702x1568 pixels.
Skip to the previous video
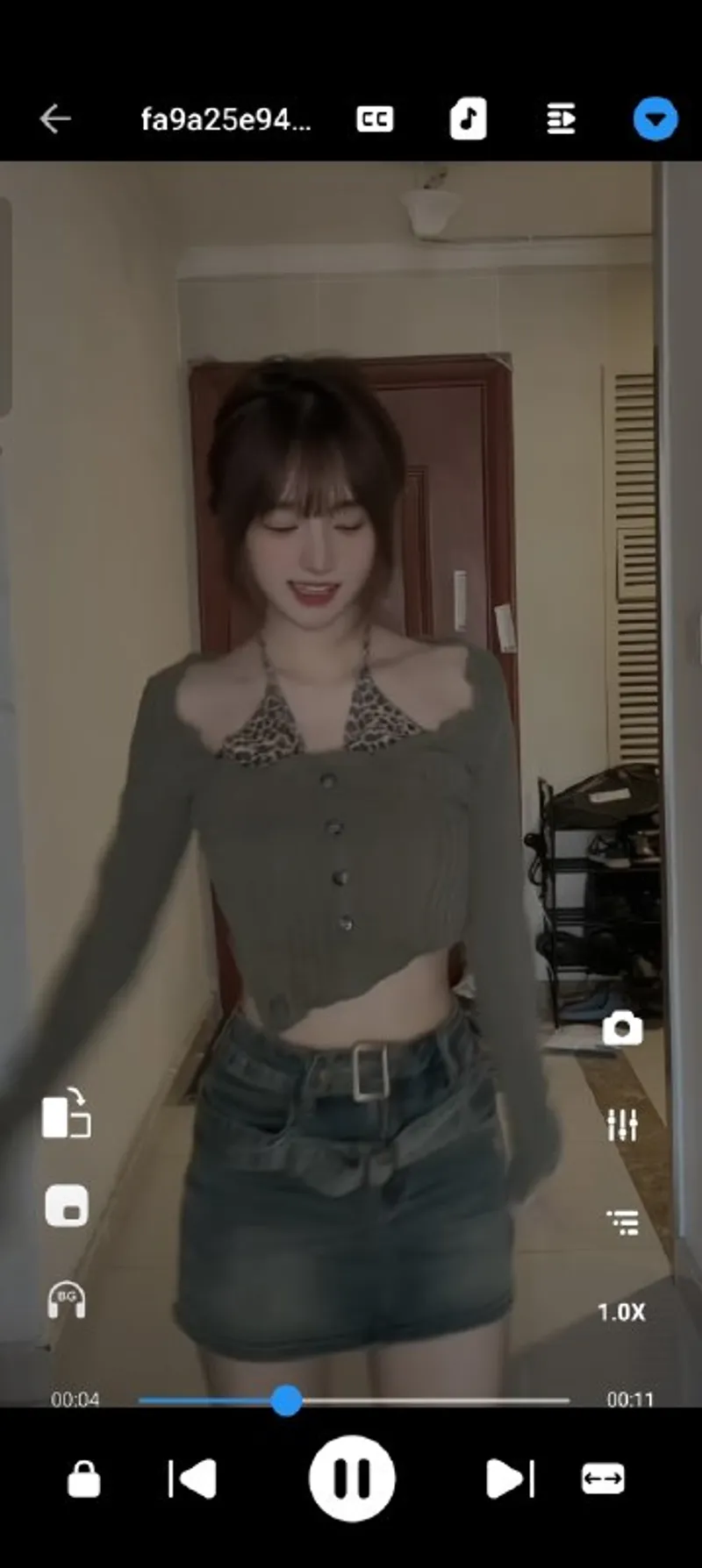tap(192, 1479)
